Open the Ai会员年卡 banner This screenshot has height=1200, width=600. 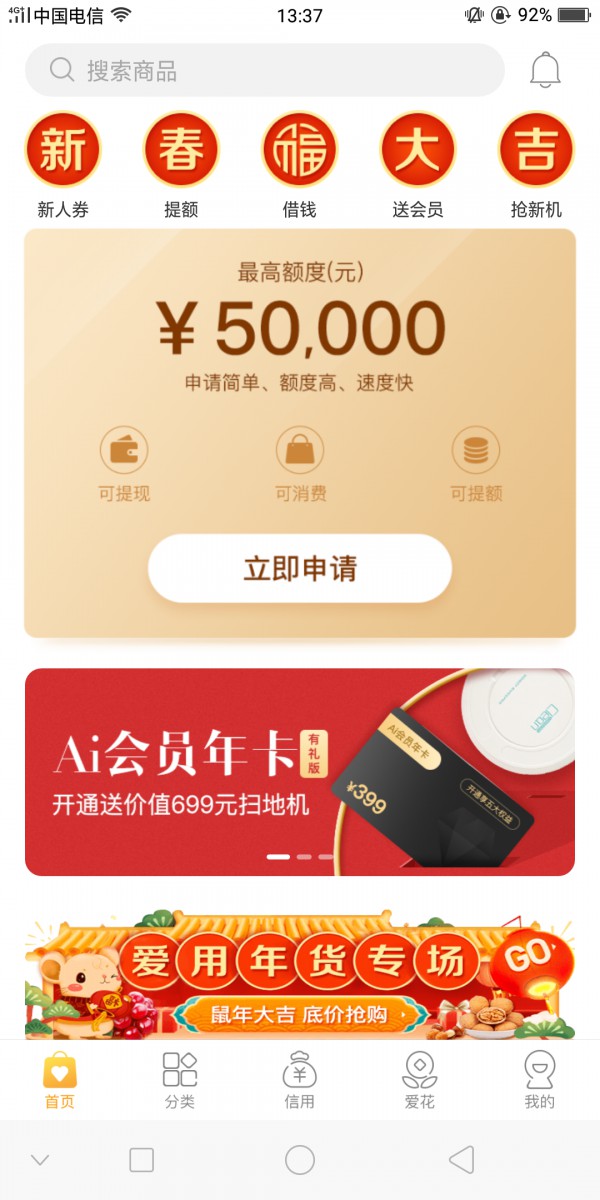[x=300, y=771]
